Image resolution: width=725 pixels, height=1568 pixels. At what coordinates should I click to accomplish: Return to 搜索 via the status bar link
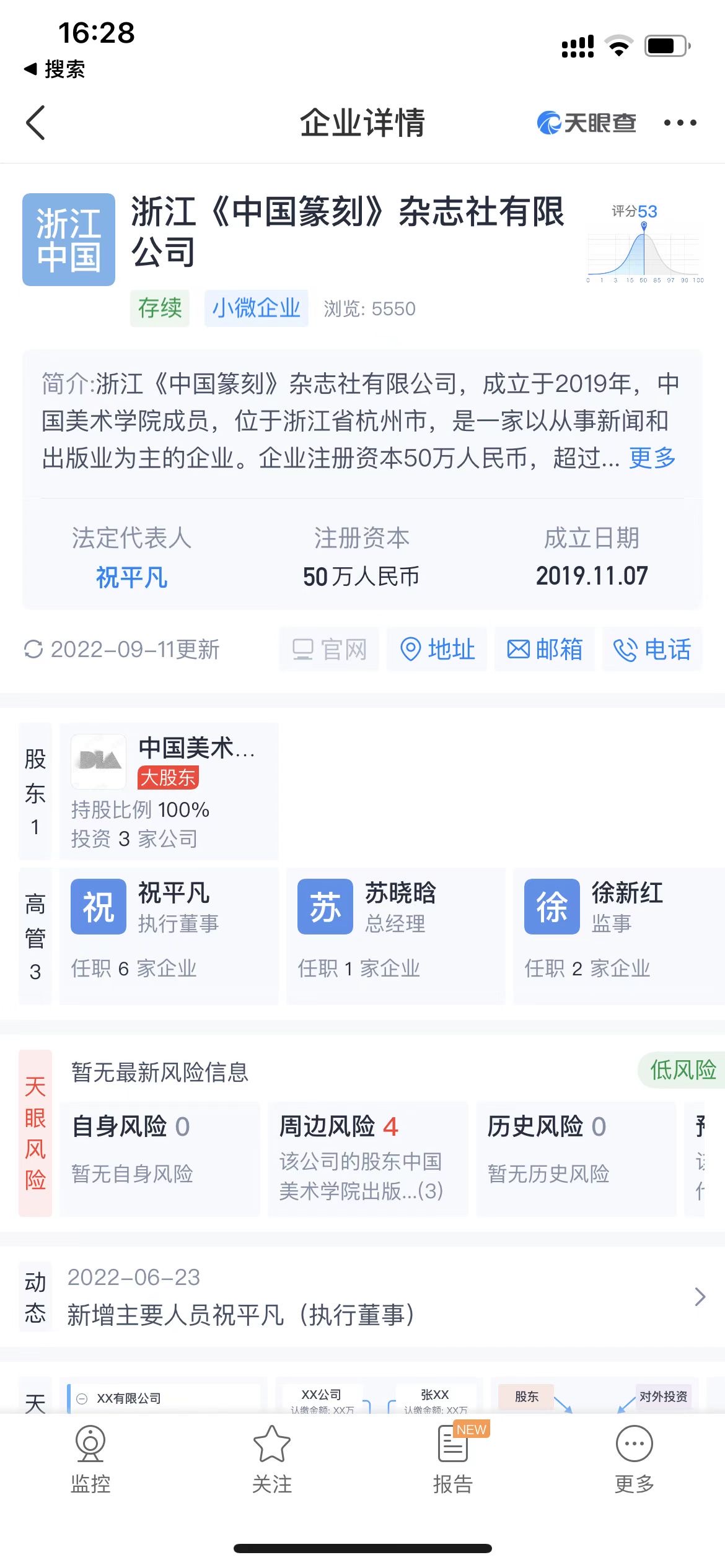tap(55, 69)
